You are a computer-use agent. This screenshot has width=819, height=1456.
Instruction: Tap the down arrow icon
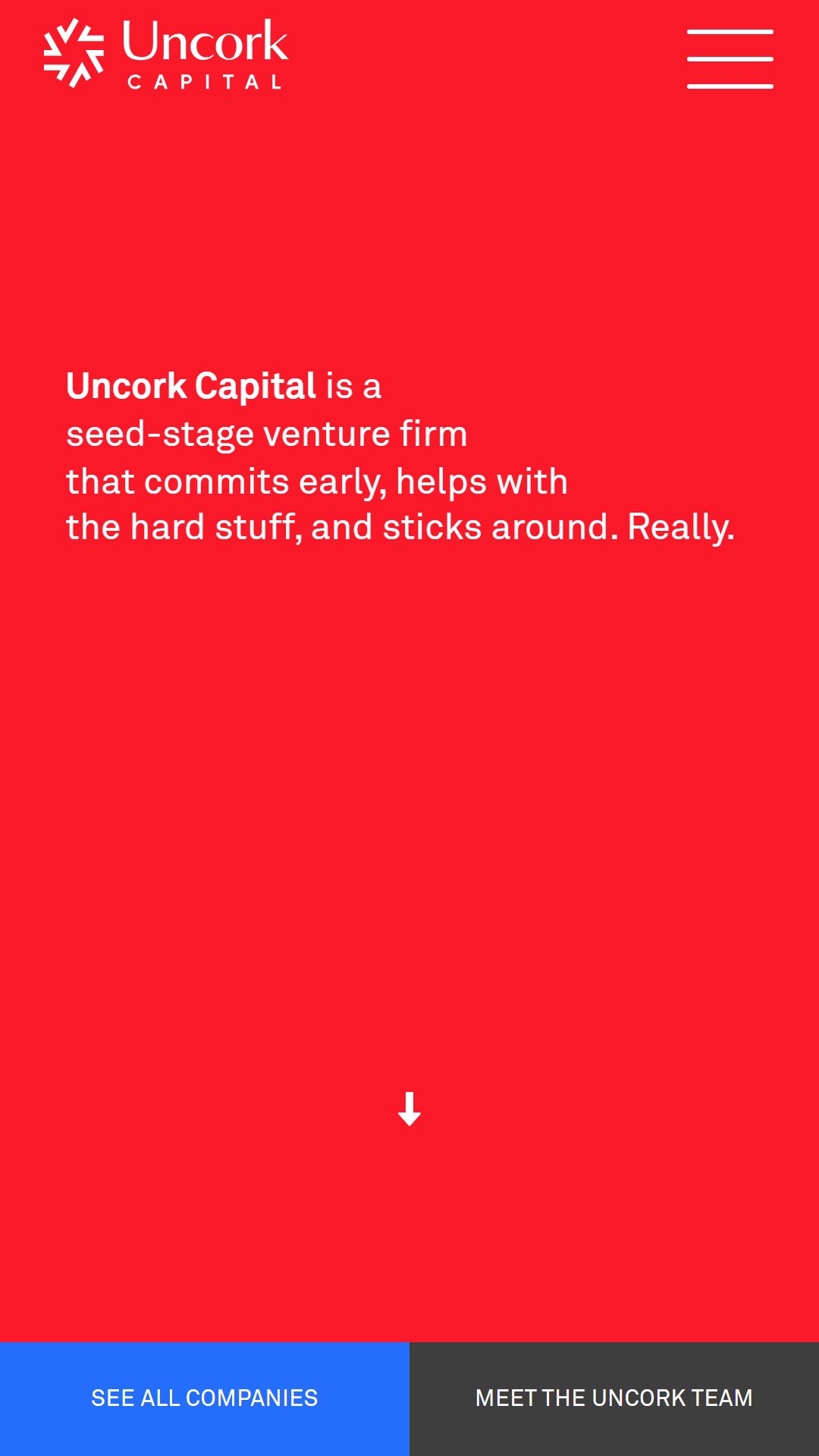tap(409, 1109)
